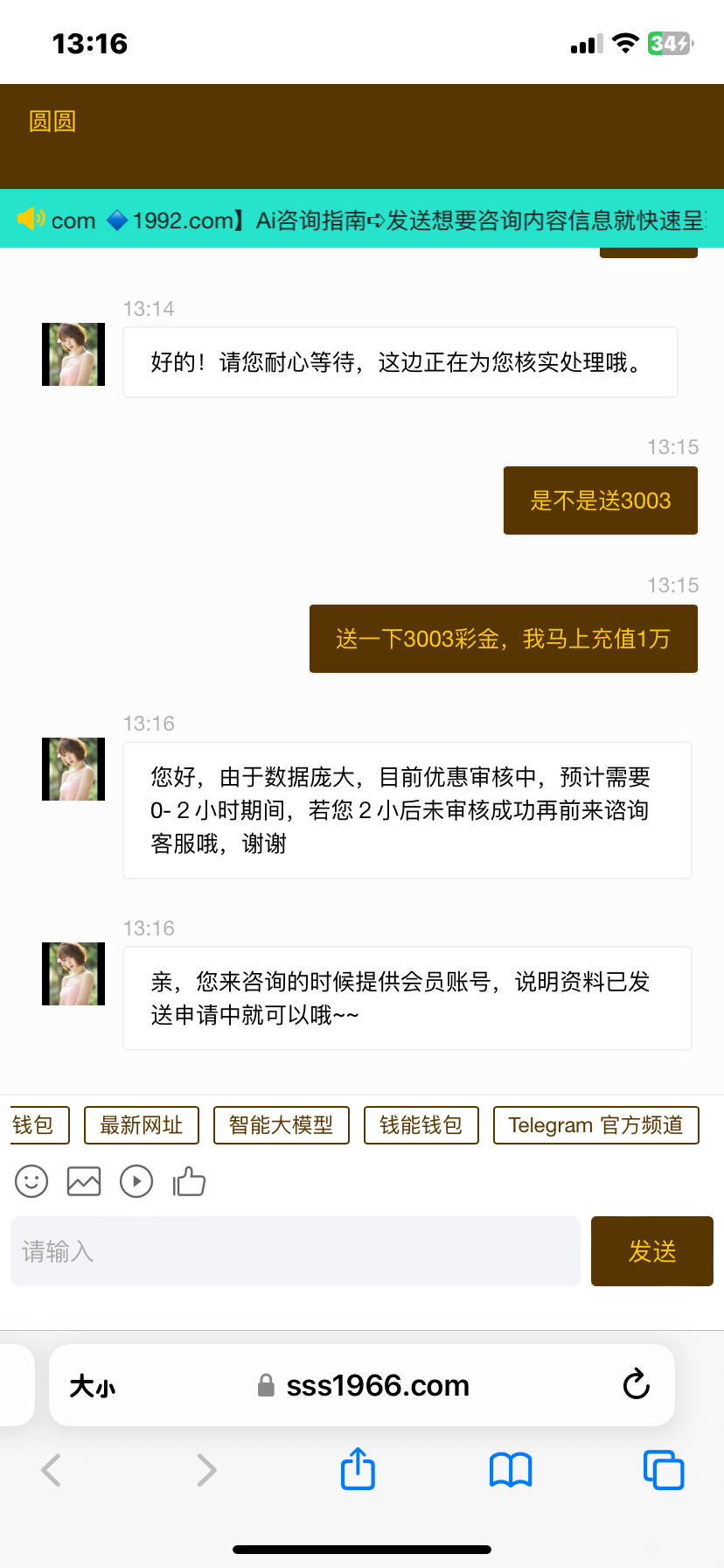Screen dimensions: 724x1568
Task: Share this page from Safari toolbar
Action: click(358, 1469)
